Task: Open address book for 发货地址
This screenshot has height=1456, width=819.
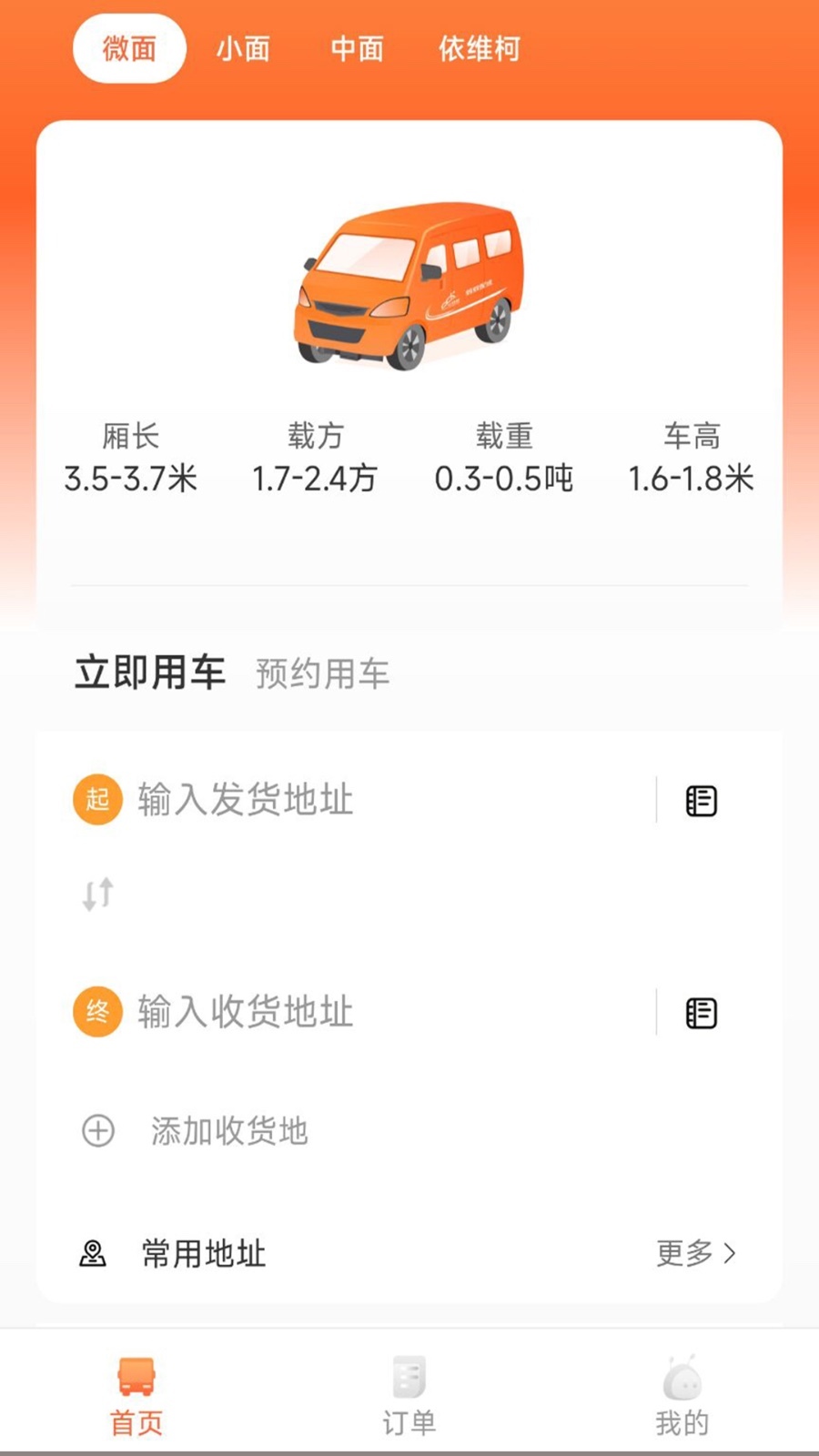Action: [701, 801]
